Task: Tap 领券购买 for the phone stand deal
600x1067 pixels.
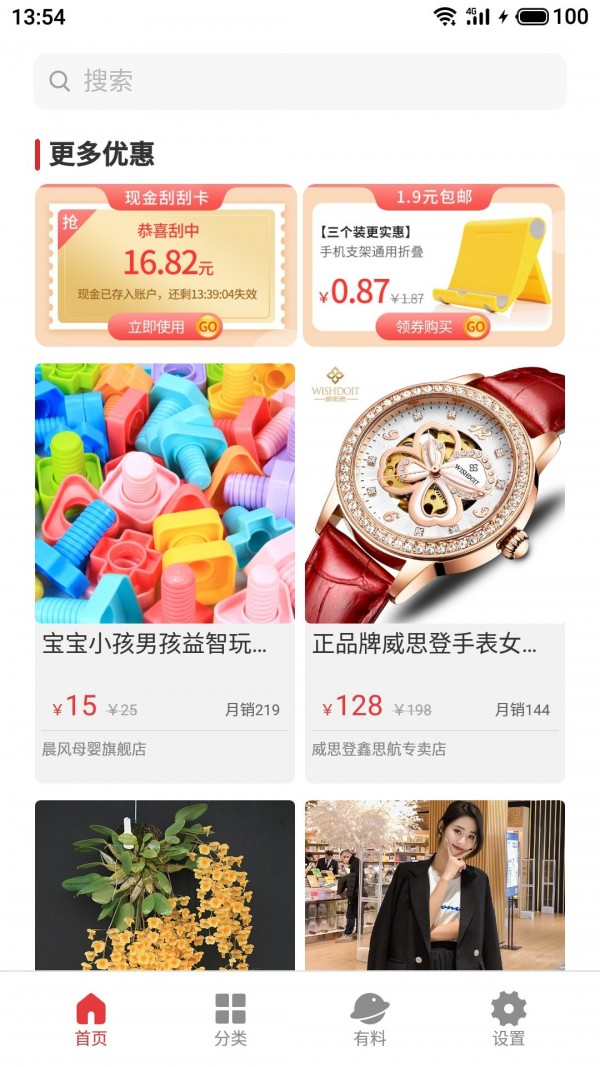Action: pyautogui.click(x=432, y=326)
